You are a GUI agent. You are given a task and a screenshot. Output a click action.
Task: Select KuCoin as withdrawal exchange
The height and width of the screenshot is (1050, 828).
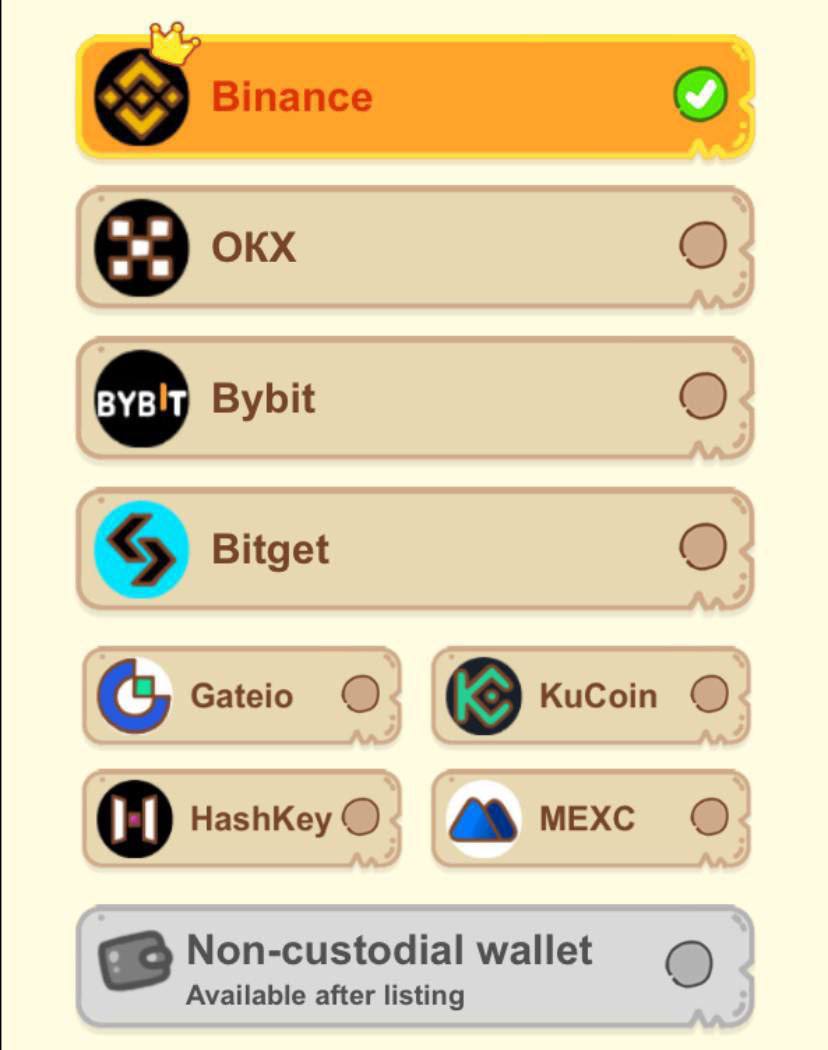point(590,695)
